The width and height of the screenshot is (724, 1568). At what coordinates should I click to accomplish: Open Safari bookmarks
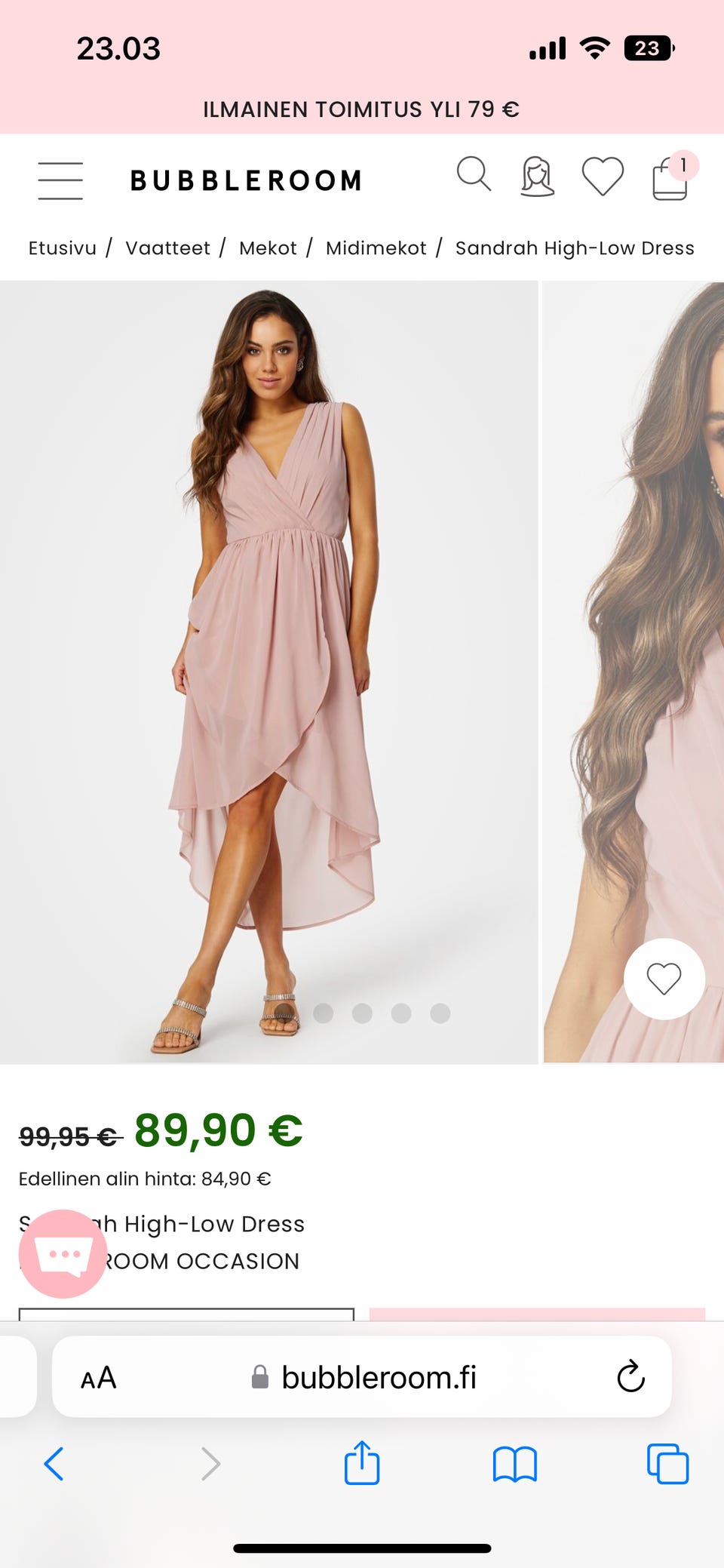tap(514, 1464)
